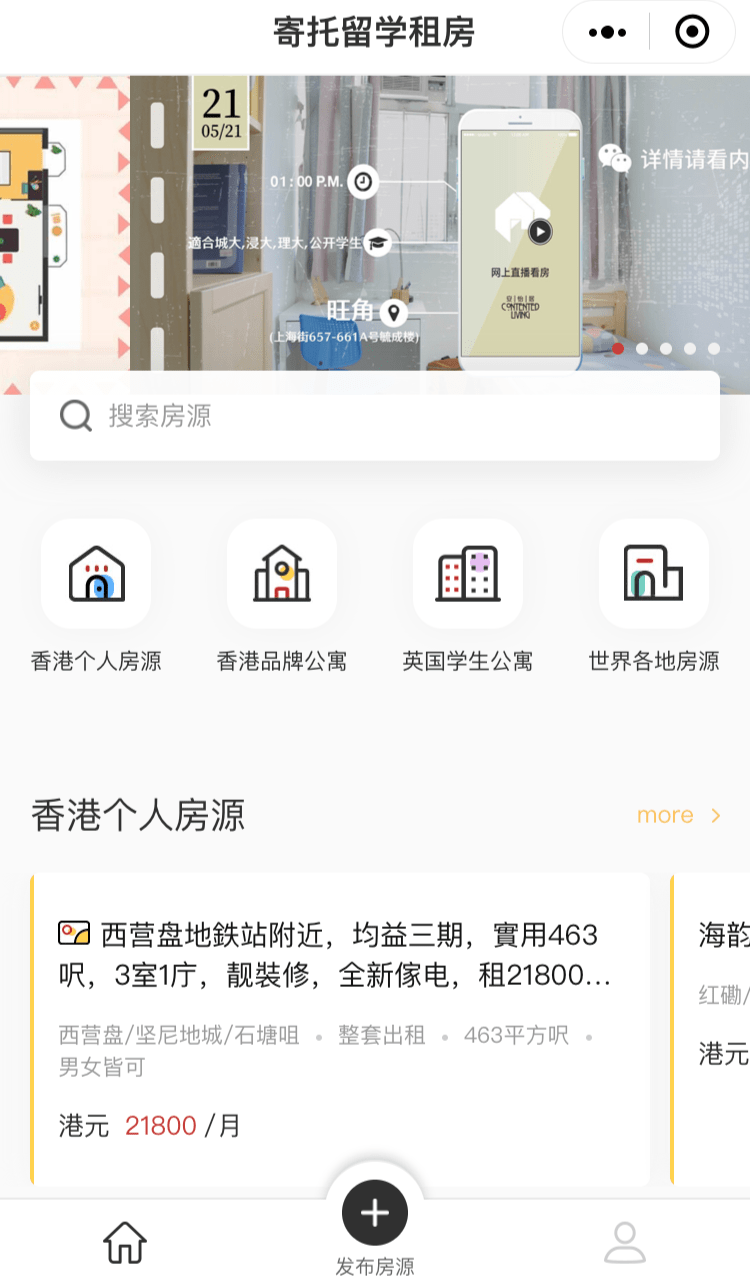Viewport: 750px width, 1285px height.
Task: Open the 西营盘地铁站附近 listing card
Action: (340, 1028)
